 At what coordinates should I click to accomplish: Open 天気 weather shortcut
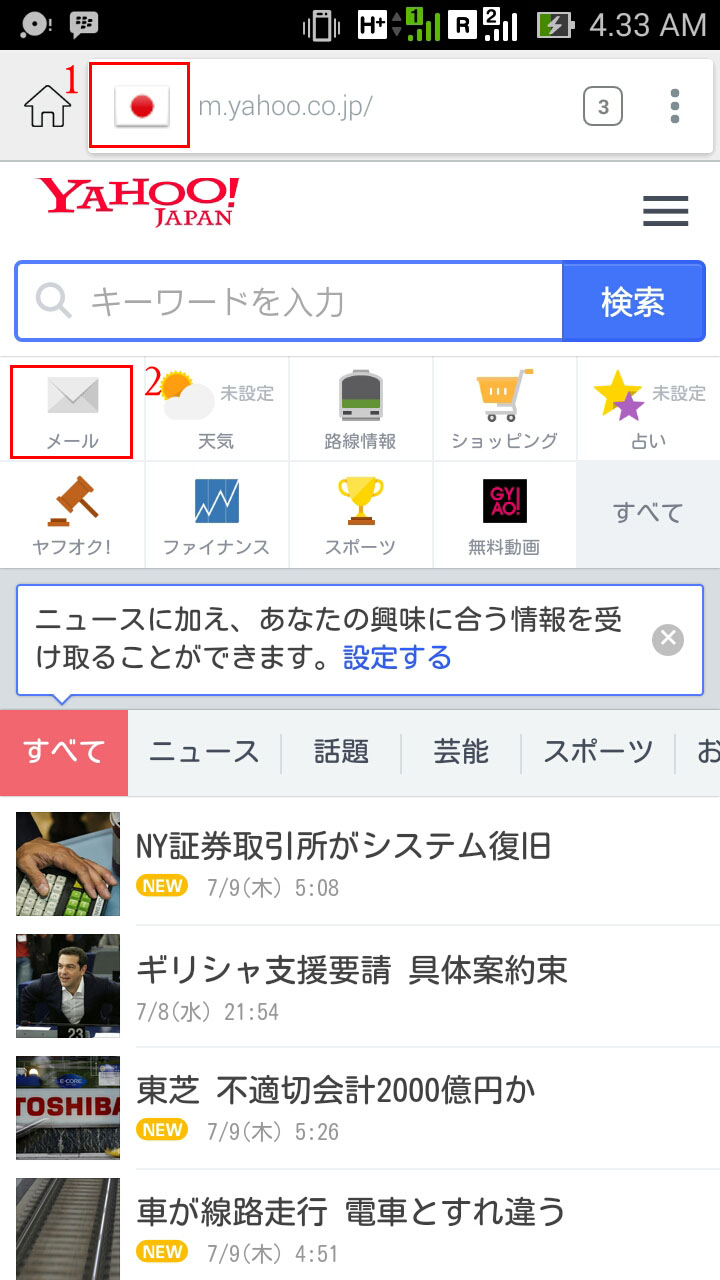216,411
